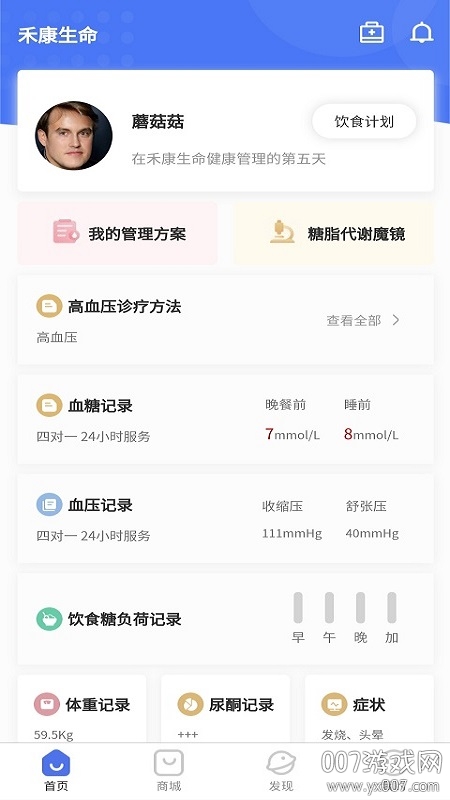
Task: Open 糖脂代谢魔镜 card
Action: (334, 234)
